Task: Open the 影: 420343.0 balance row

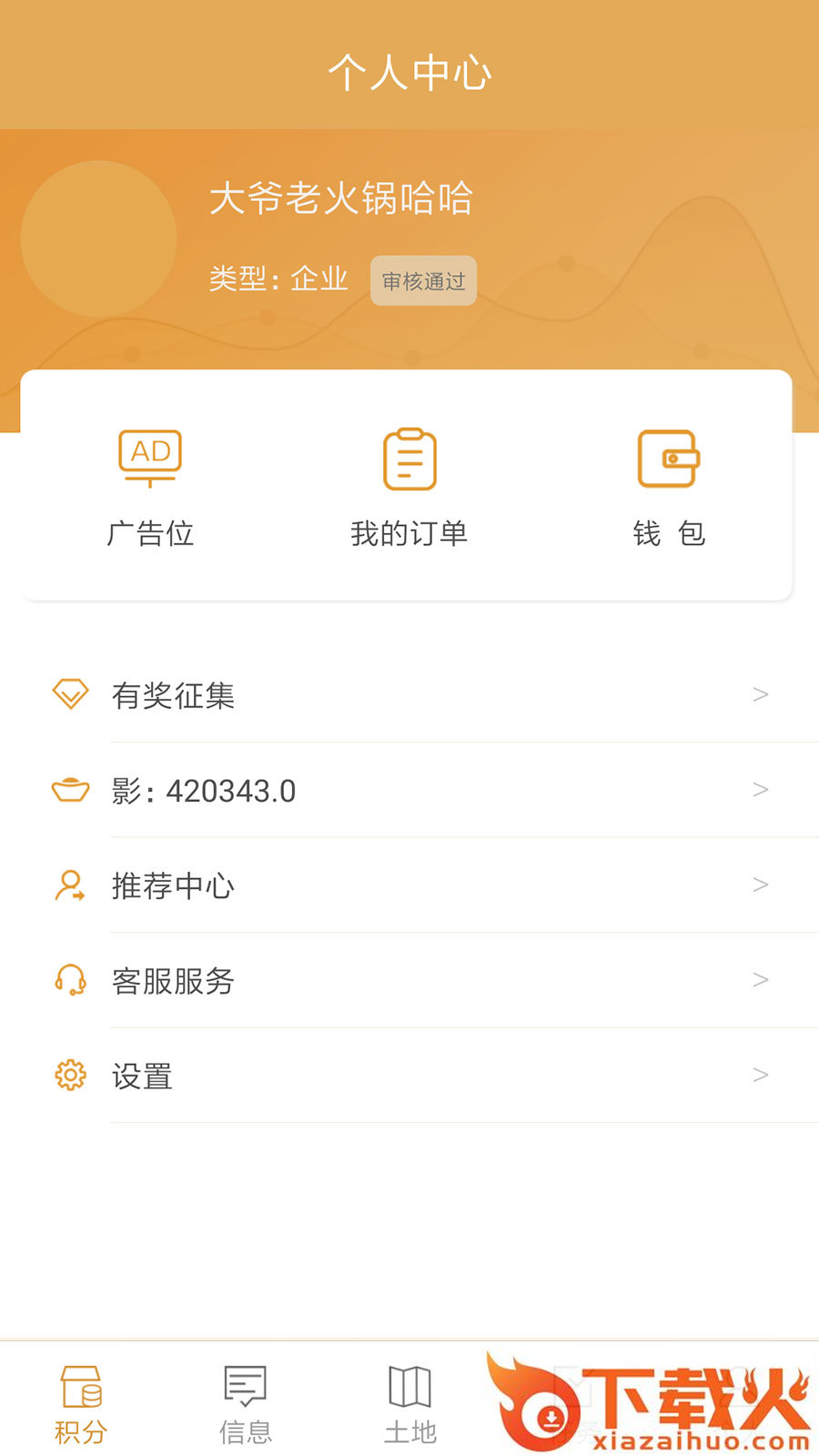Action: pyautogui.click(x=409, y=790)
